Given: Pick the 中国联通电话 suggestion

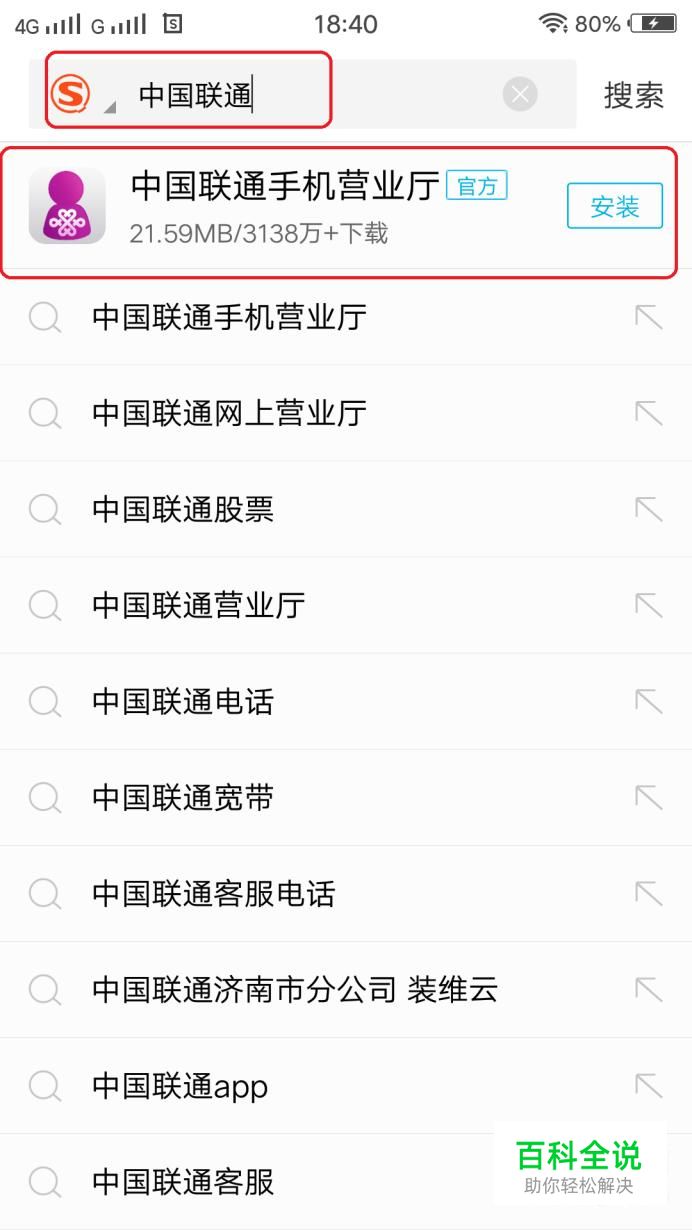Looking at the screenshot, I should [x=183, y=701].
